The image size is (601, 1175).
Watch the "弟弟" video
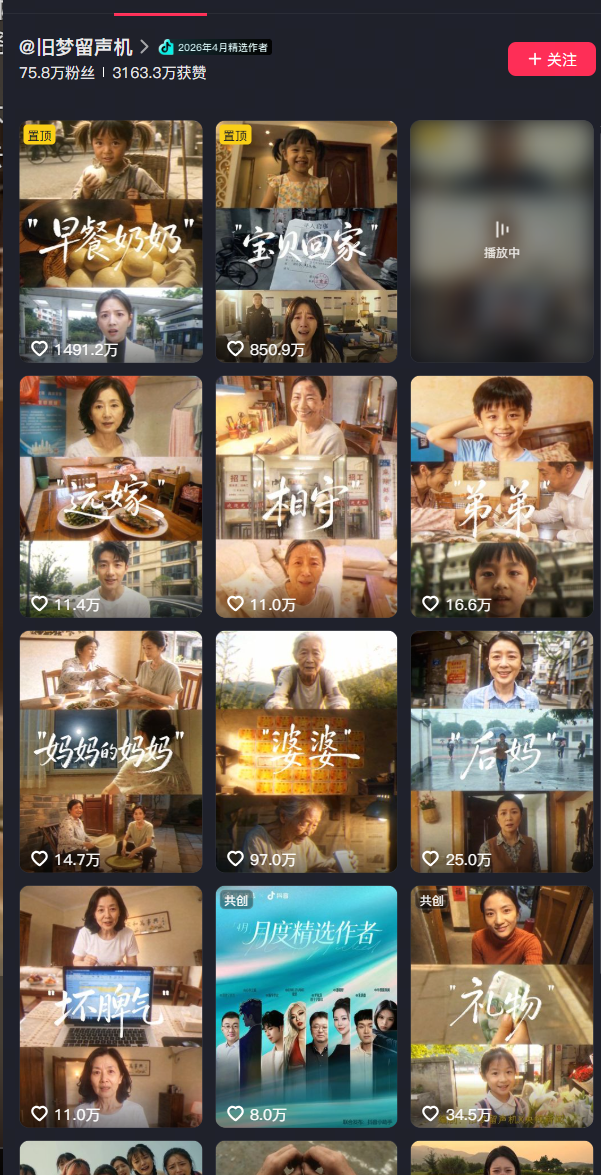pyautogui.click(x=502, y=497)
